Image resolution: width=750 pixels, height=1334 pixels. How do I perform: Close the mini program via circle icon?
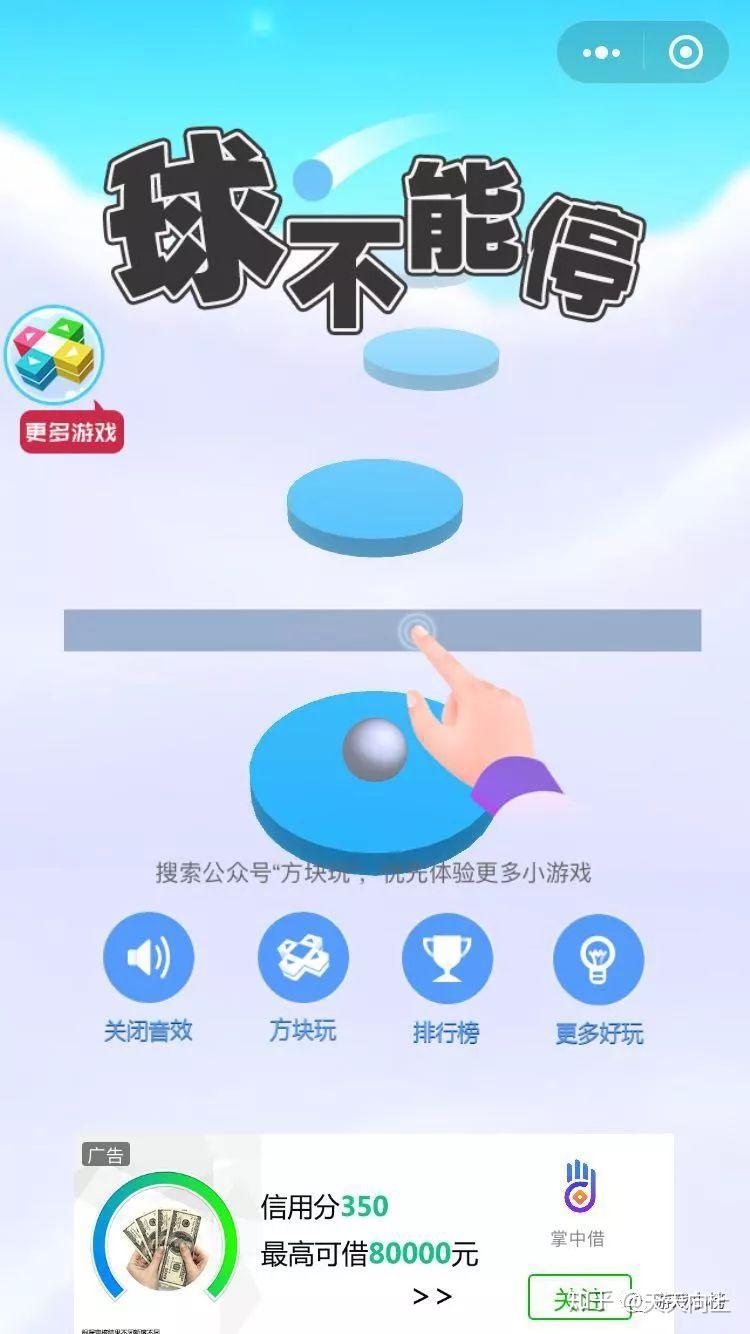(x=686, y=53)
